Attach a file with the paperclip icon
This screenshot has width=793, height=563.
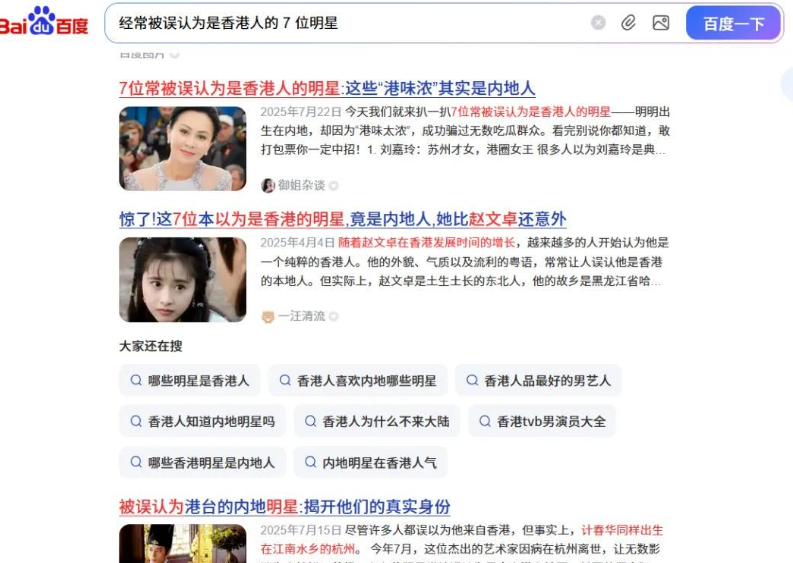click(628, 23)
